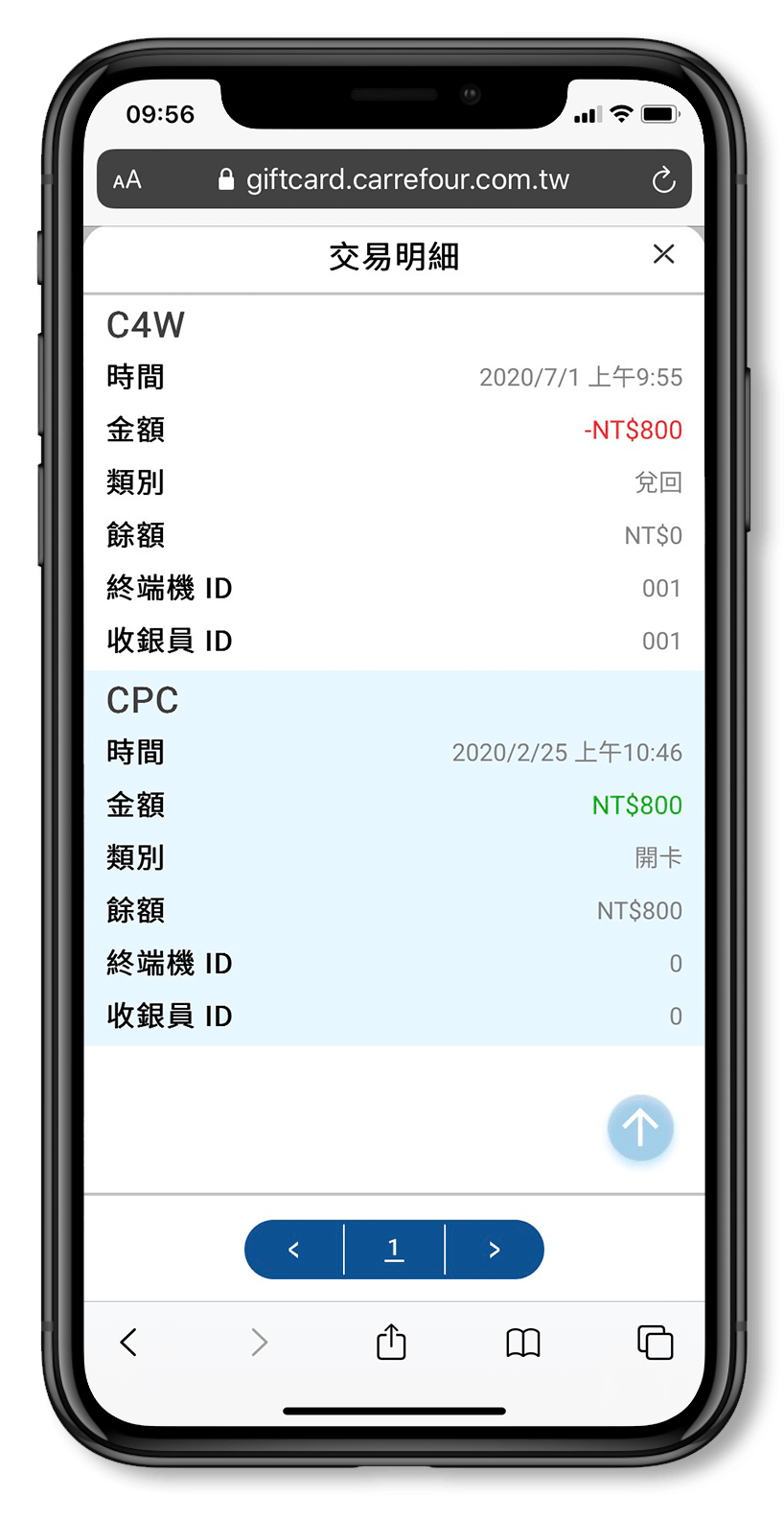Select page 1 in the pagination bar

click(x=394, y=1250)
